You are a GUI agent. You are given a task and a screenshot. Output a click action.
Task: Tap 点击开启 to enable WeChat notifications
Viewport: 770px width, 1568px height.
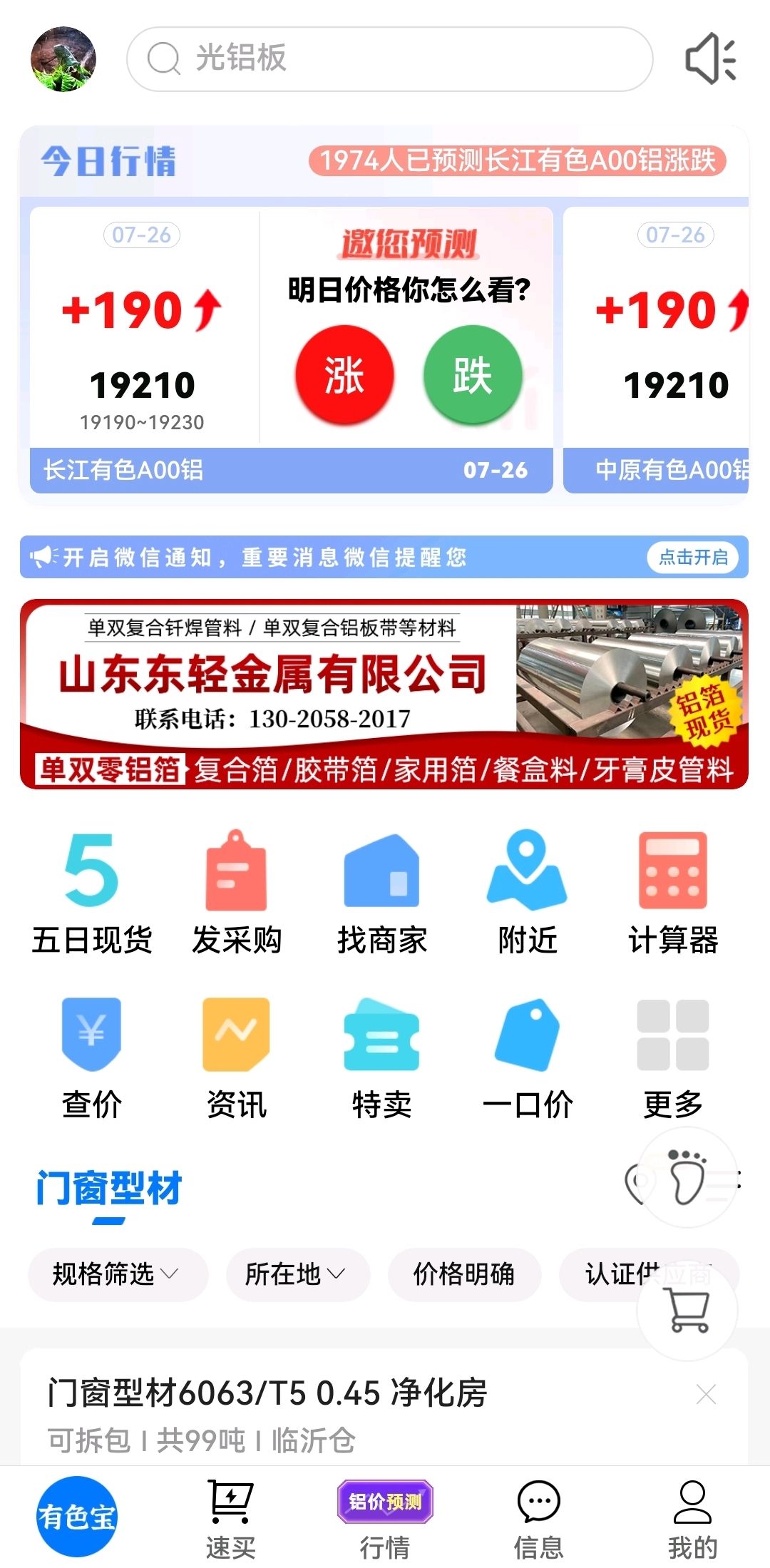[x=692, y=557]
